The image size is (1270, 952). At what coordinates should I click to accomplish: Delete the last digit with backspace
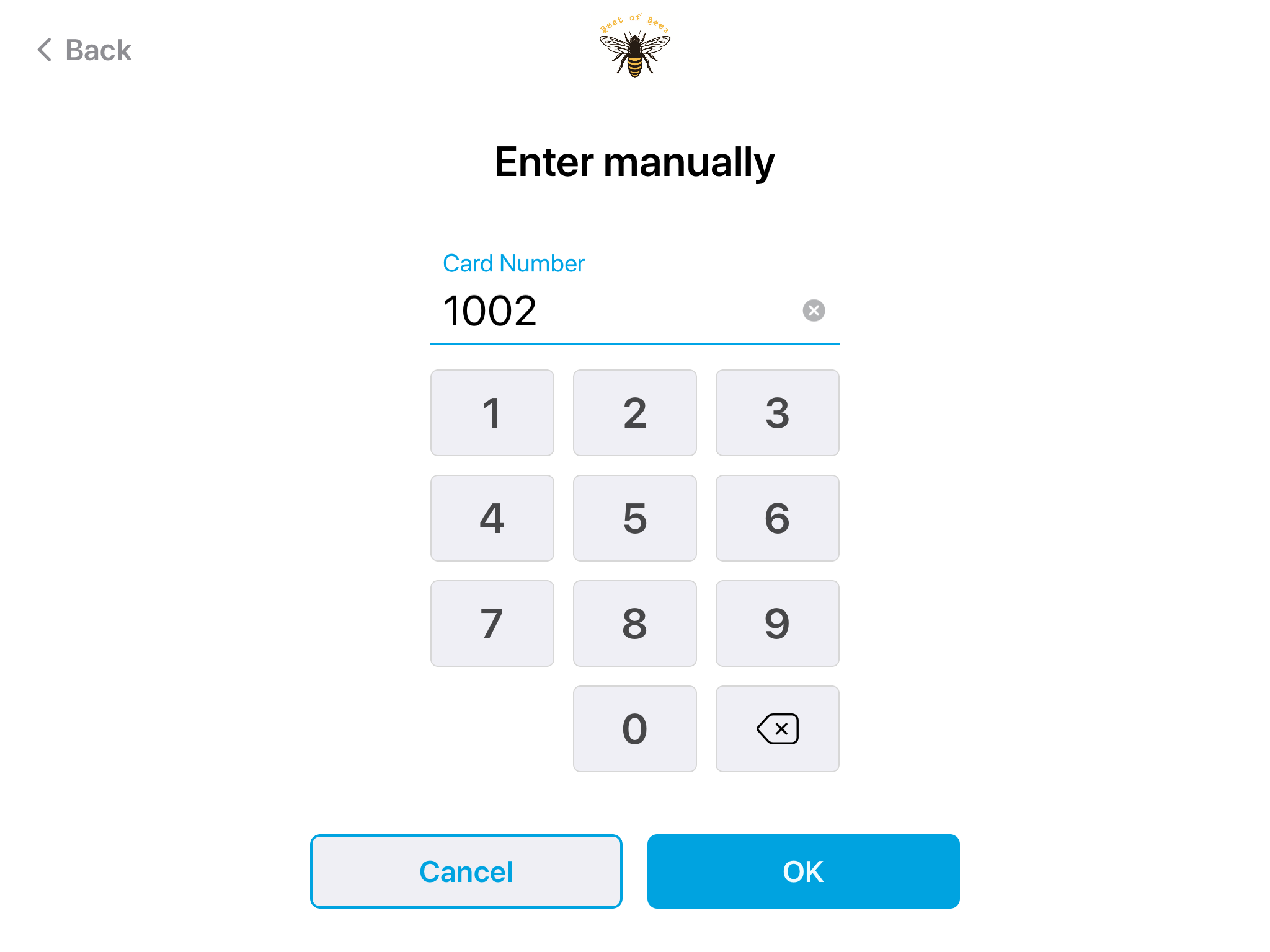click(777, 729)
